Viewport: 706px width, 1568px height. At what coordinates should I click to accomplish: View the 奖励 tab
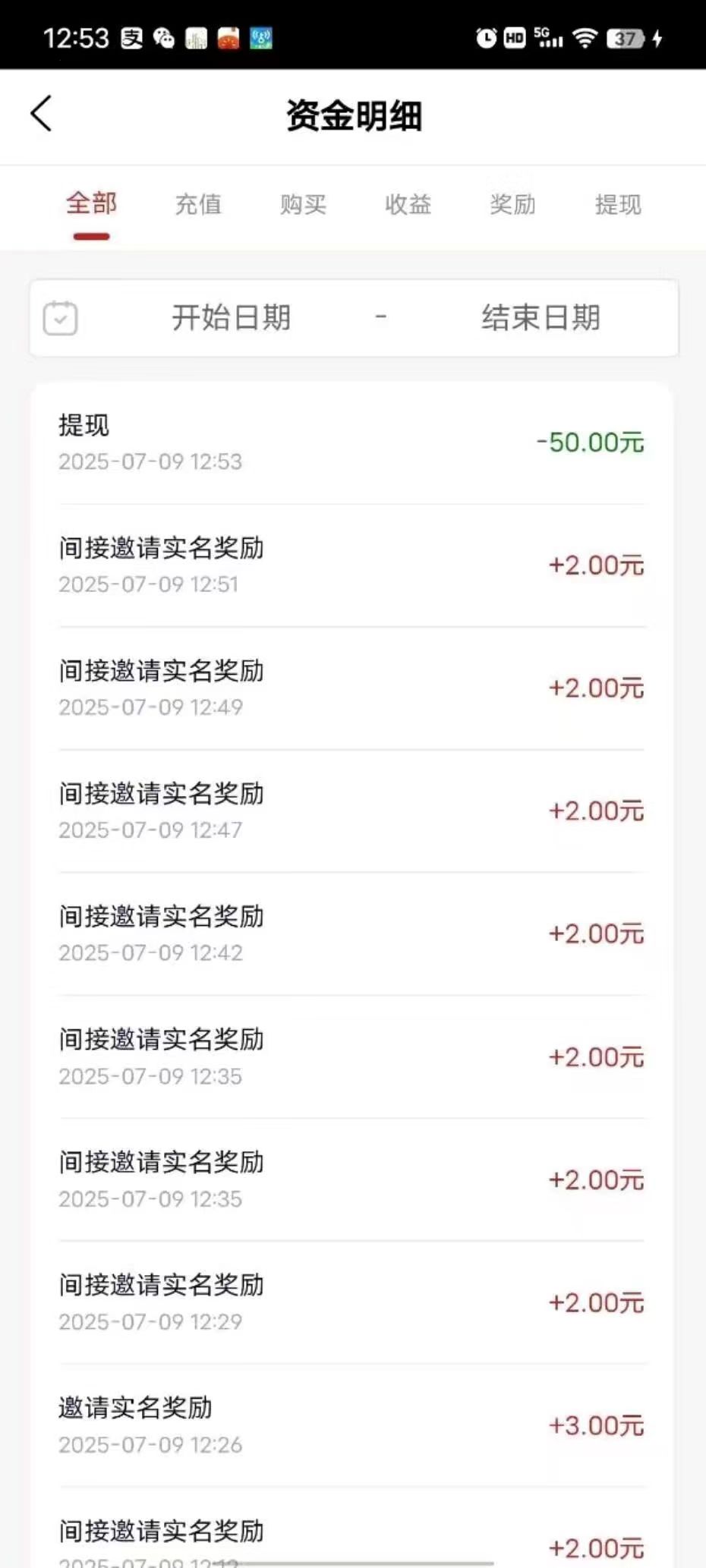pyautogui.click(x=512, y=204)
